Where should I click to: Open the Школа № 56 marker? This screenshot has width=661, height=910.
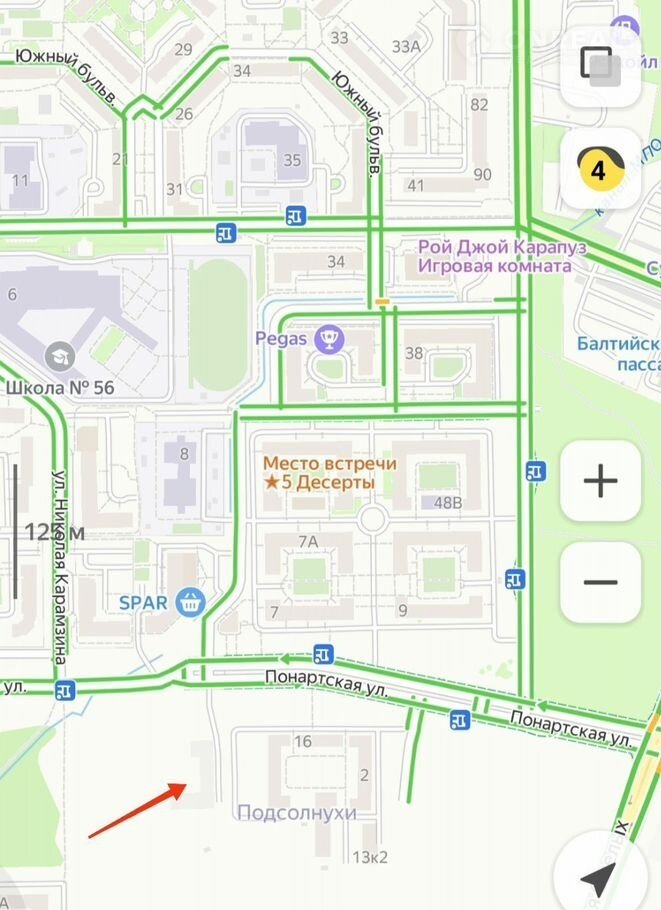click(x=61, y=355)
